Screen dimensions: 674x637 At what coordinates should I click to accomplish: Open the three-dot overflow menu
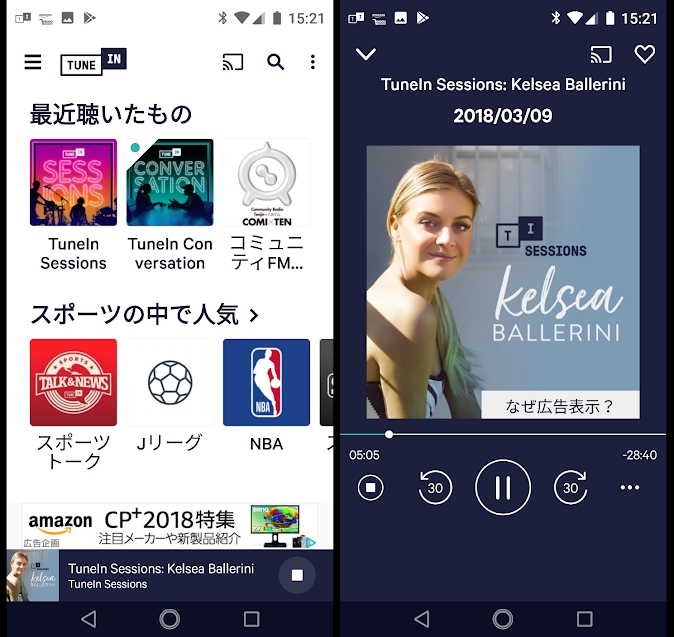[312, 62]
